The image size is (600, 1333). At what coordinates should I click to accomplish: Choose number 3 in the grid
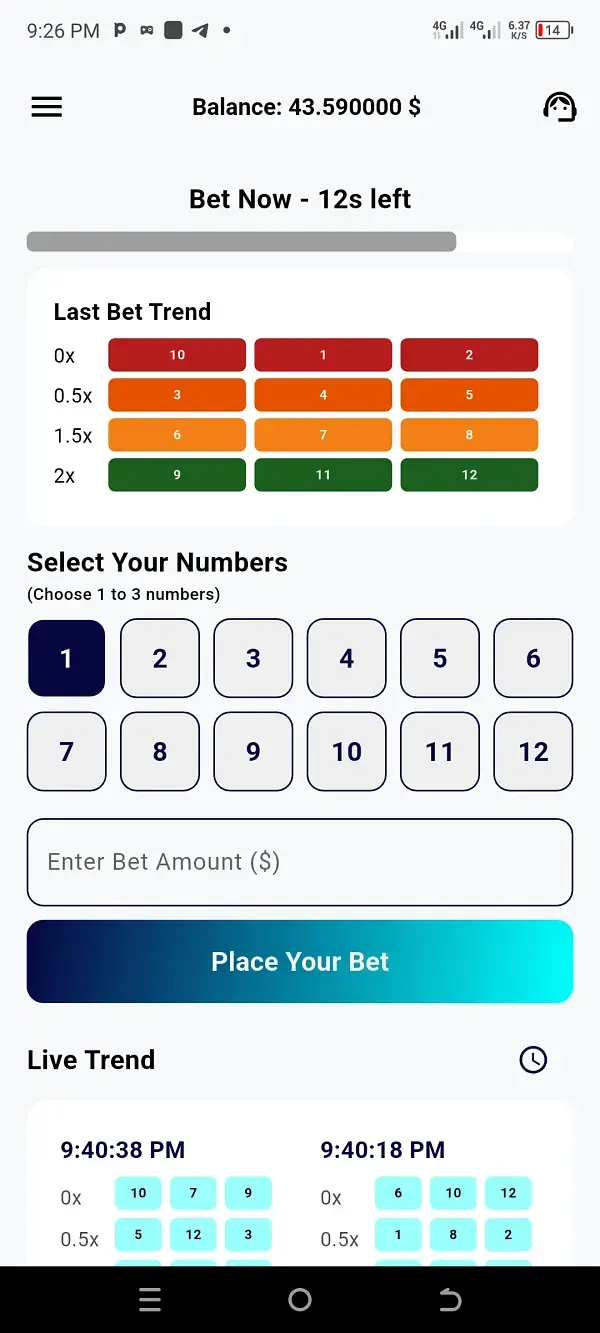253,658
